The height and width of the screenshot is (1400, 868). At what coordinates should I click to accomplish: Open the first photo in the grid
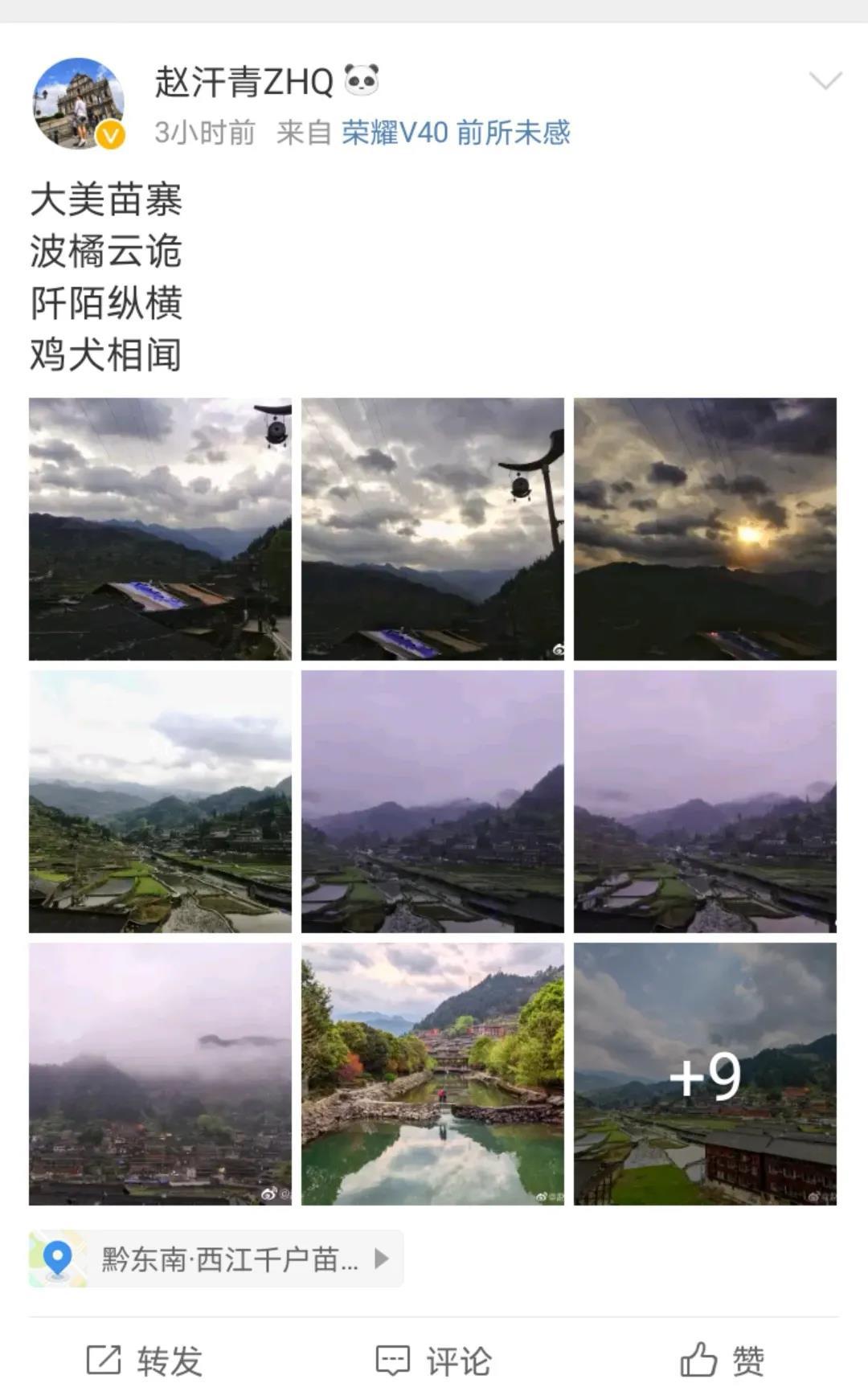160,529
